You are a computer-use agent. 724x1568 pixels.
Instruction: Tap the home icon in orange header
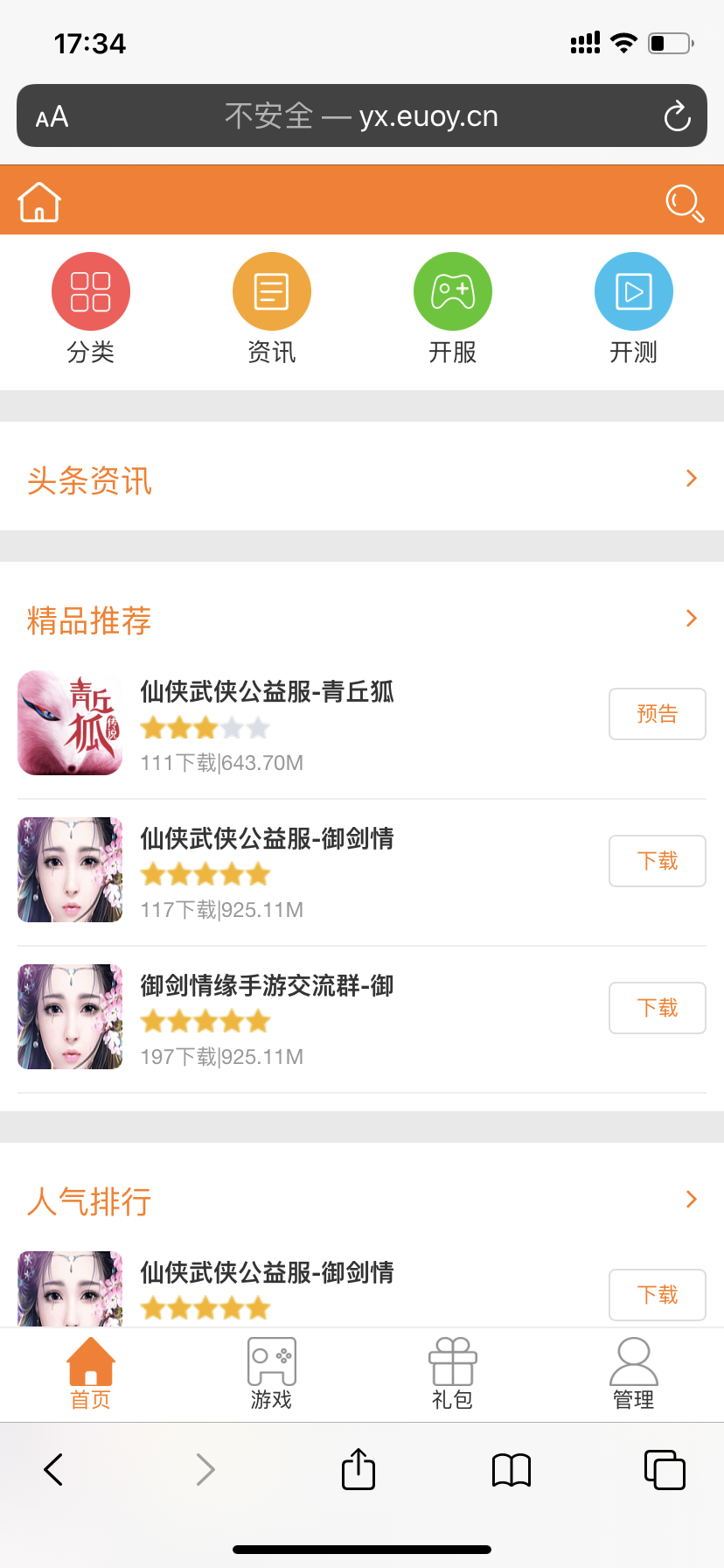(39, 202)
